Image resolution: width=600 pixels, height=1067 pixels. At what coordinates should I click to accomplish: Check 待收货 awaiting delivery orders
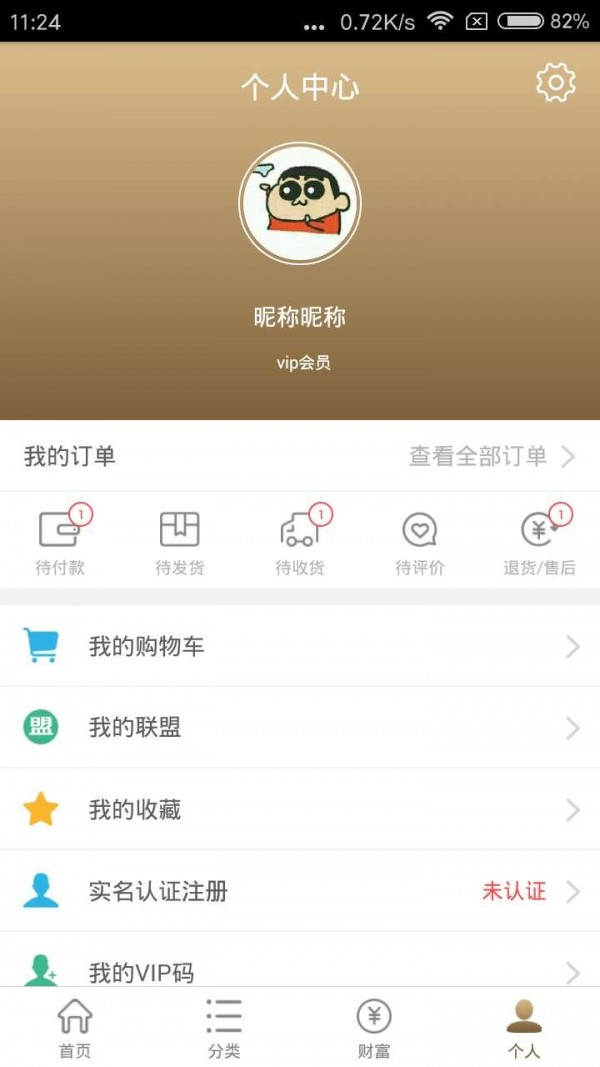pos(300,541)
